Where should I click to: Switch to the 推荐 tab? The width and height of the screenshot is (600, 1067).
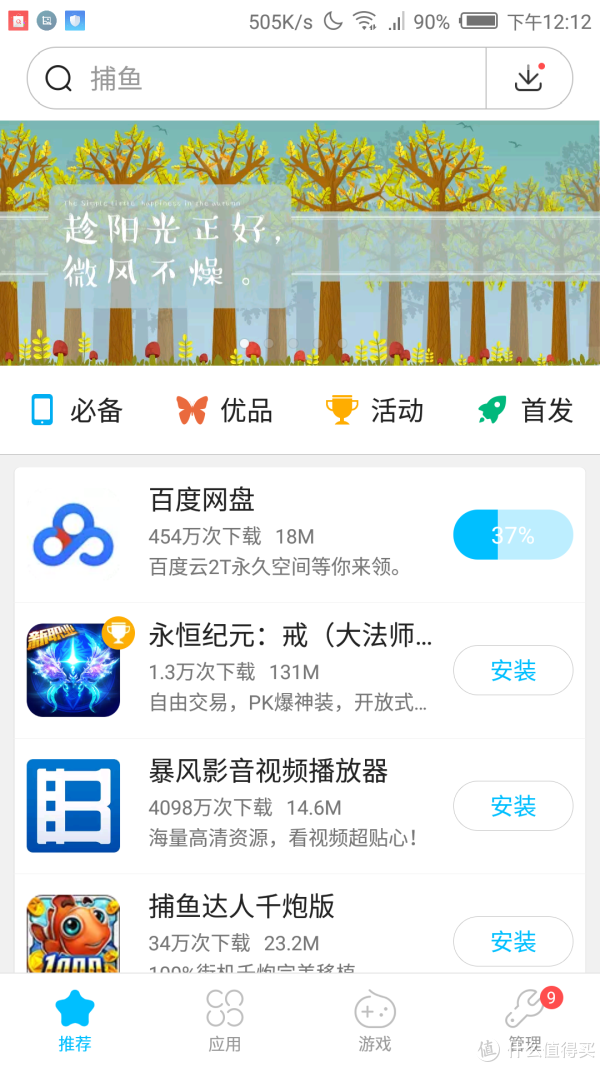[x=75, y=1020]
